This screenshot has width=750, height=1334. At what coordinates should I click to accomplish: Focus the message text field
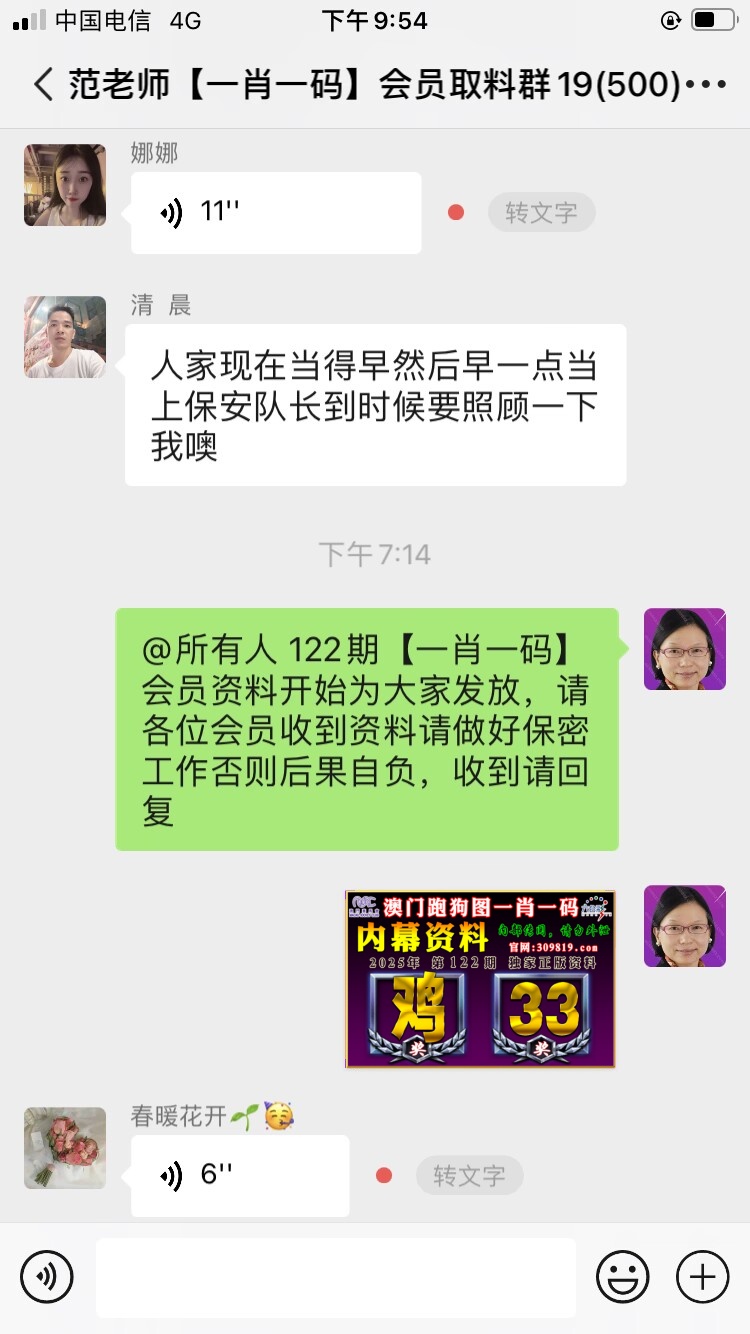(335, 1277)
